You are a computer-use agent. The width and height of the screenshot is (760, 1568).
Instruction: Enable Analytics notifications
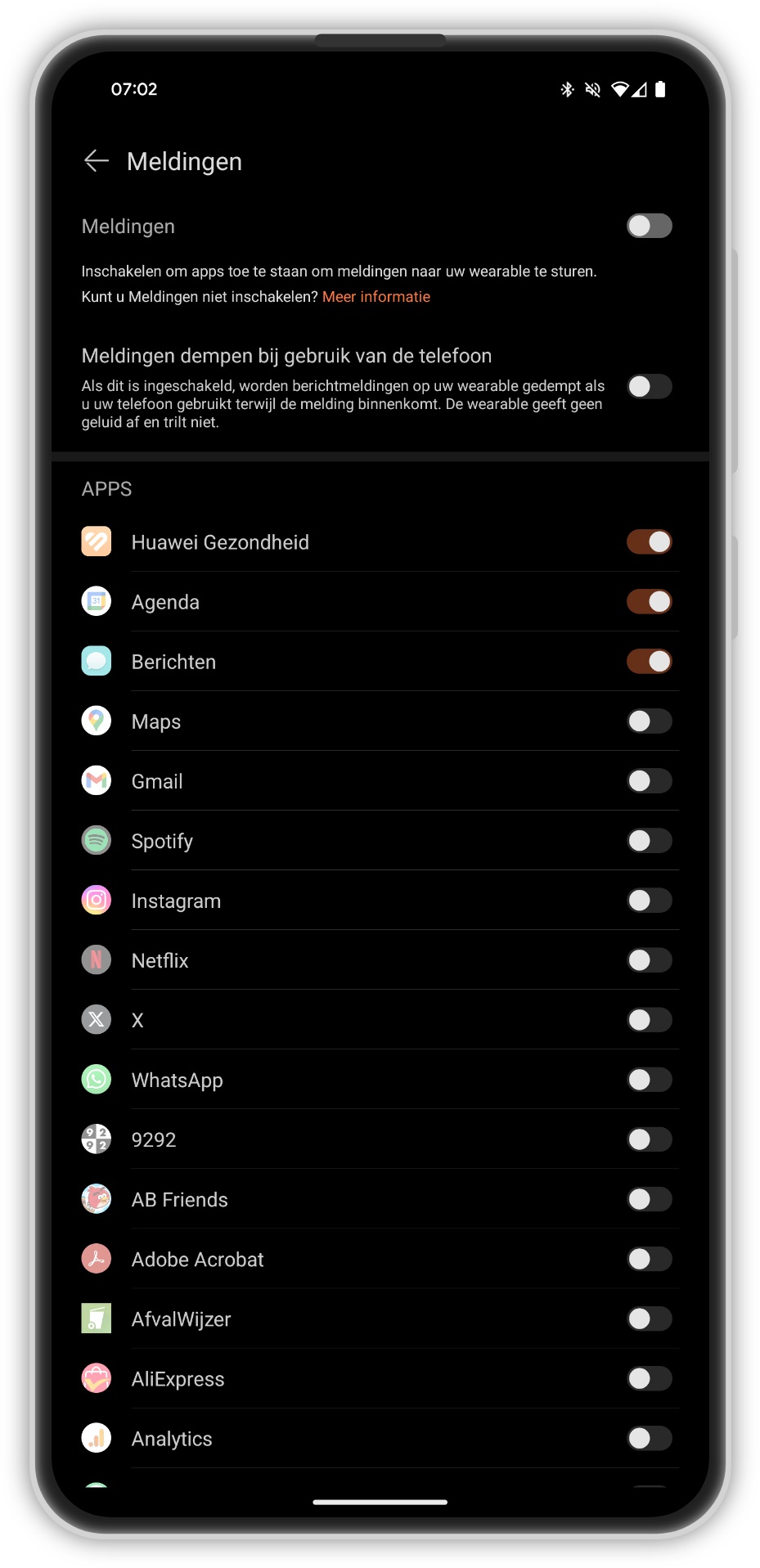[x=649, y=1438]
